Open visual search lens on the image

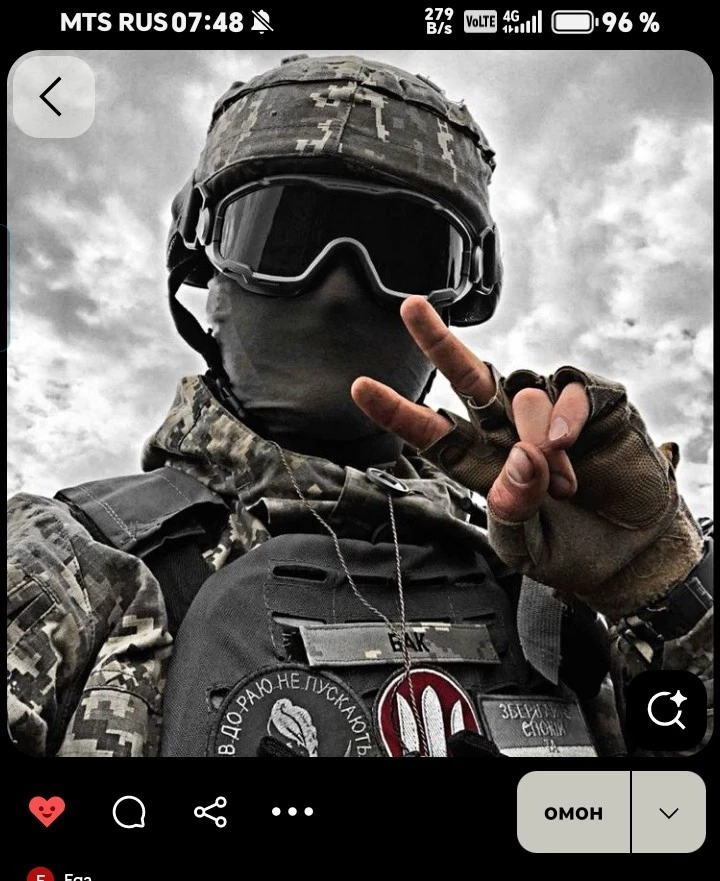[666, 710]
